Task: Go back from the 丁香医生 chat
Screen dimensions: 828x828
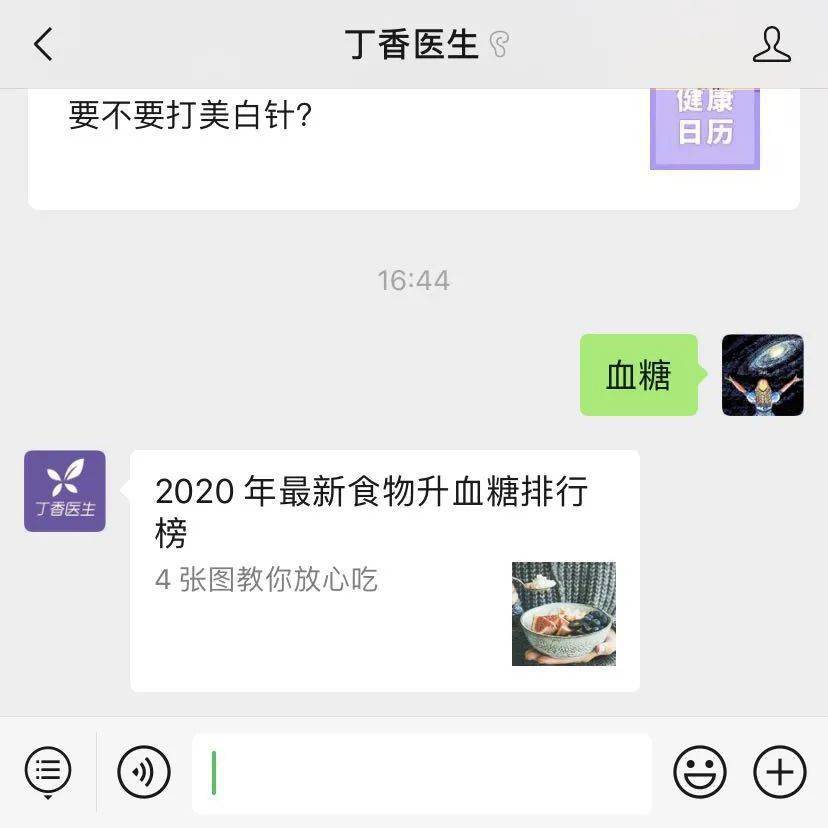Action: pyautogui.click(x=43, y=45)
